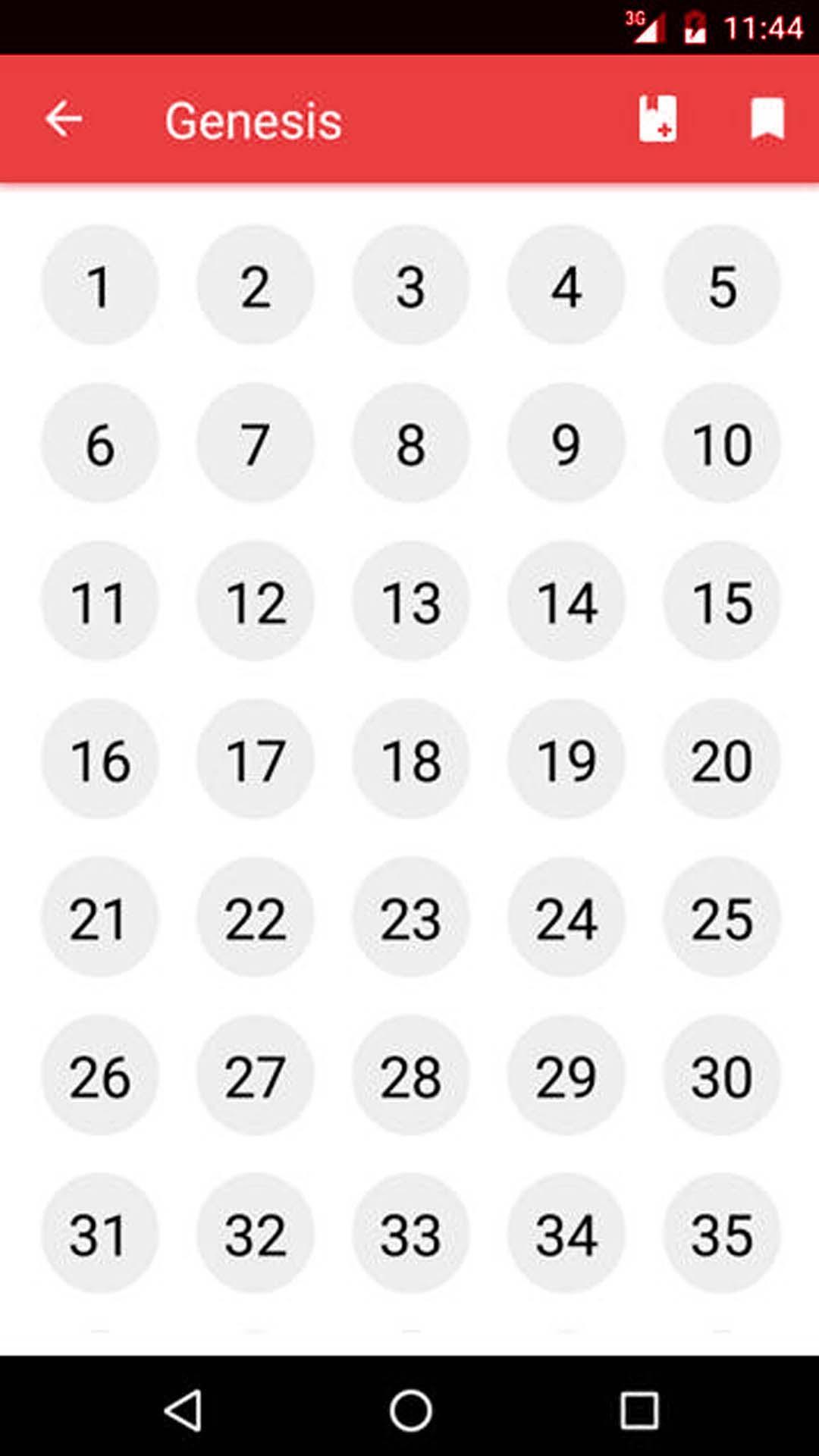Open the saved bookmarks icon

pos(767,119)
